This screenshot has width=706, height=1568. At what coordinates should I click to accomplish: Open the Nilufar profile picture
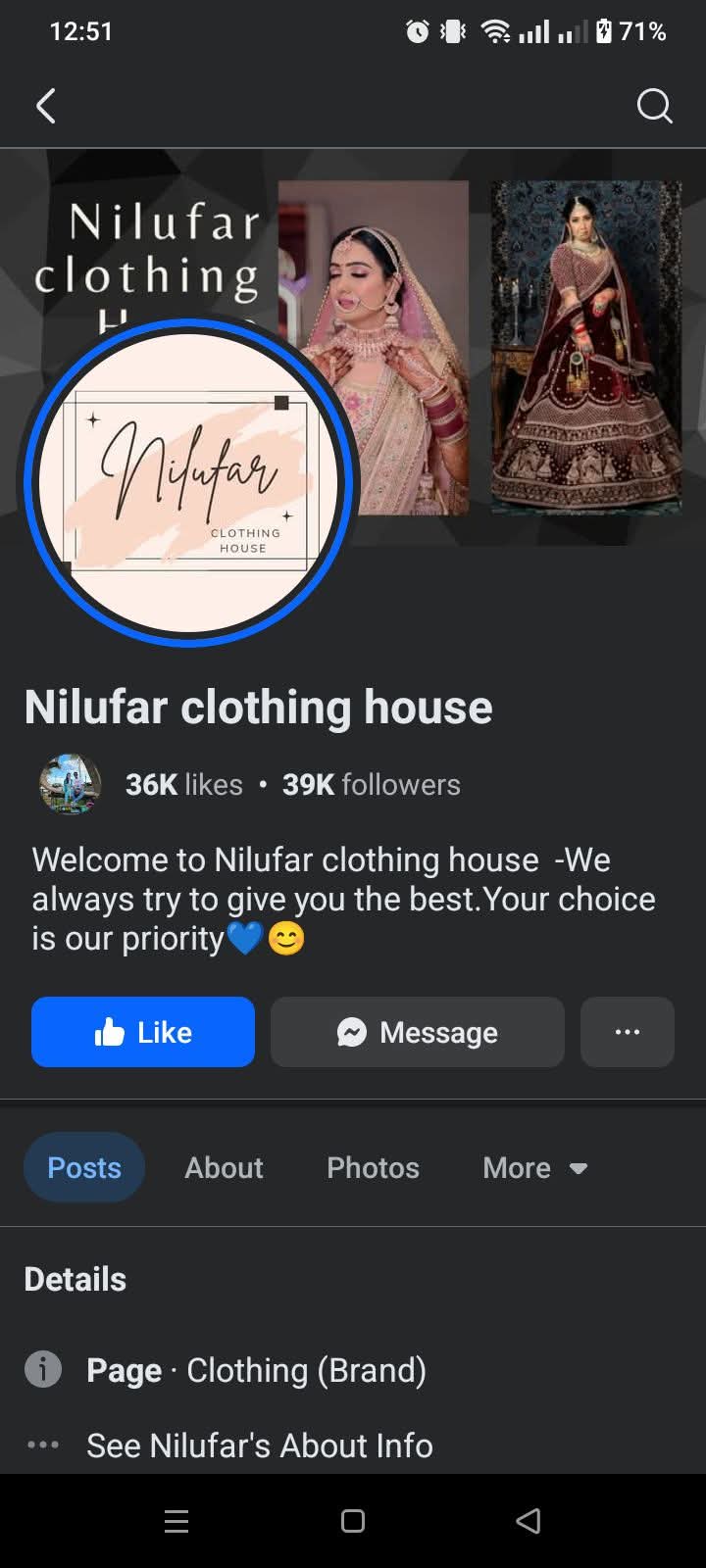point(188,482)
